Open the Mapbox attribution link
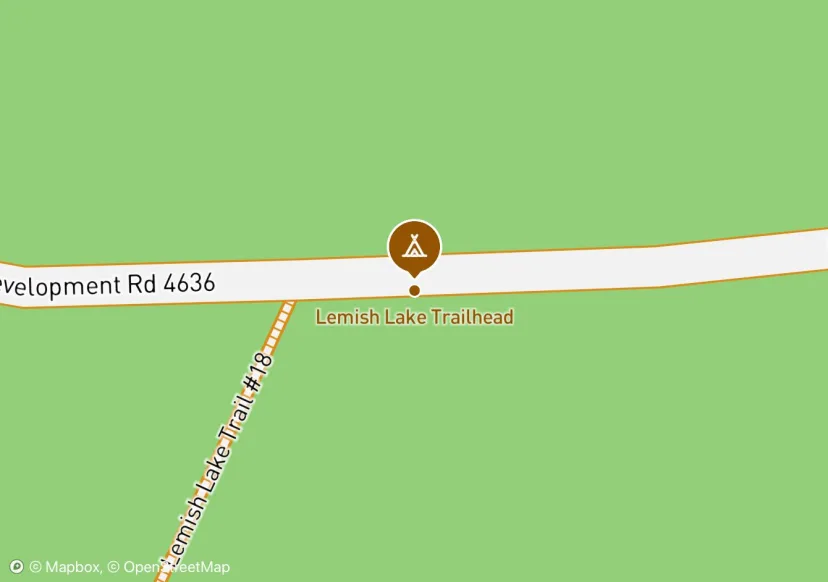828x582 pixels. [65, 567]
